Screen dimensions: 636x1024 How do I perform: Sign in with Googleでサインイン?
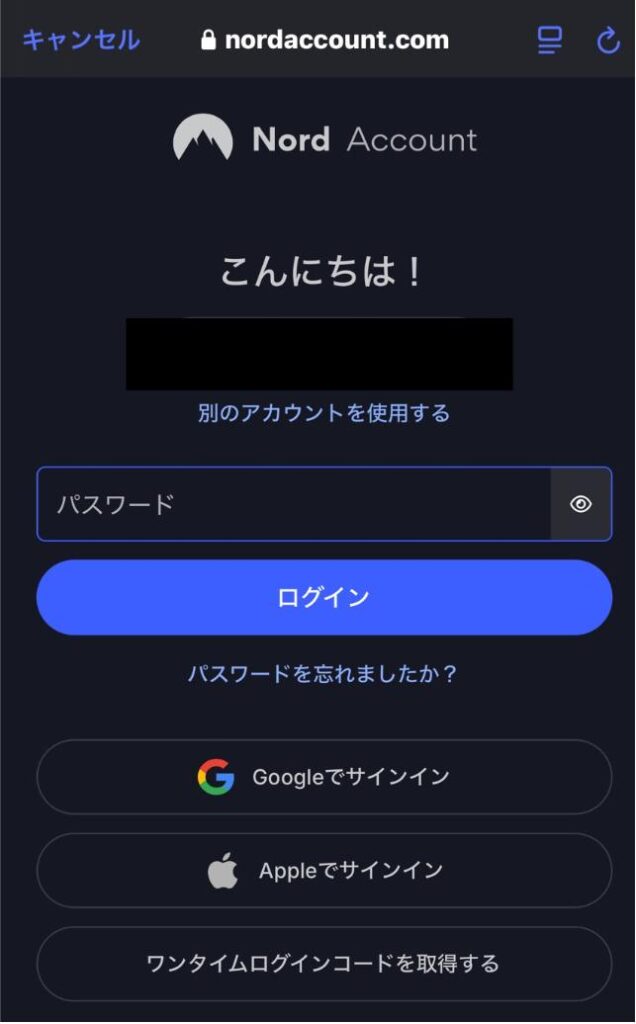click(x=323, y=777)
